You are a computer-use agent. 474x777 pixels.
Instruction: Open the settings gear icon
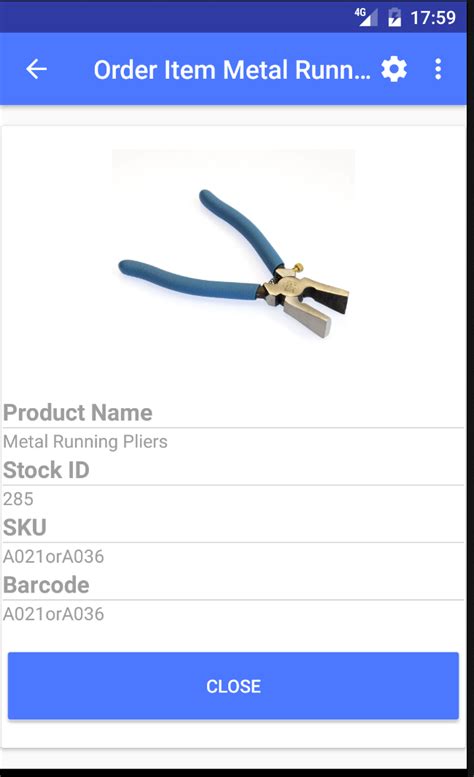tap(394, 69)
